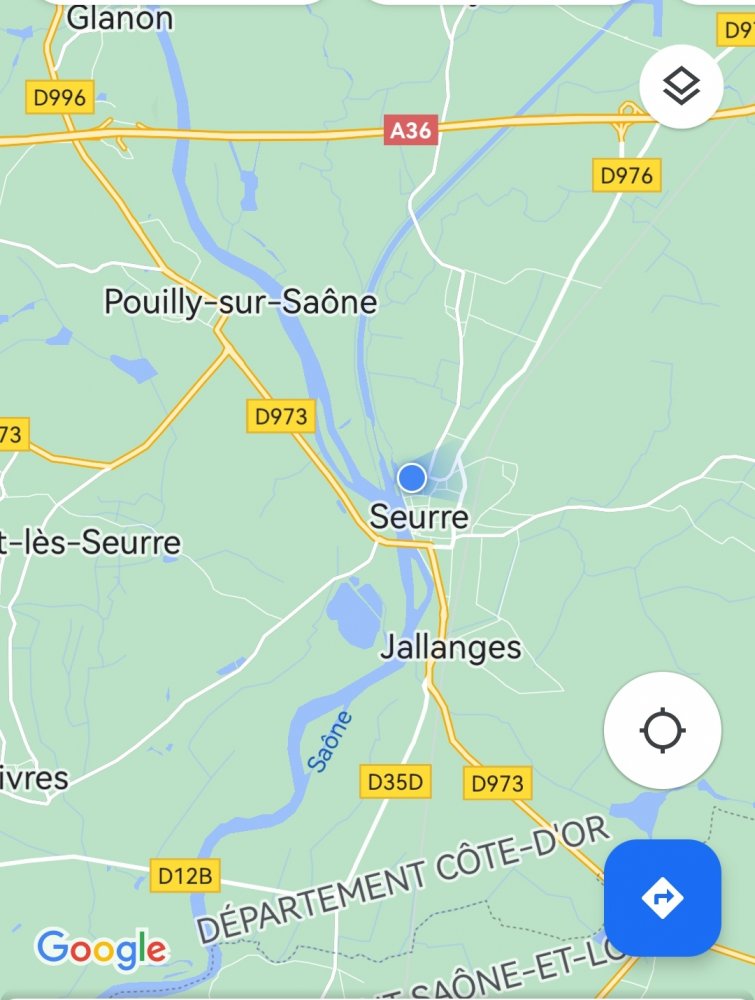Tap the blue current location dot
Screen dimensions: 755x1000
(x=412, y=478)
